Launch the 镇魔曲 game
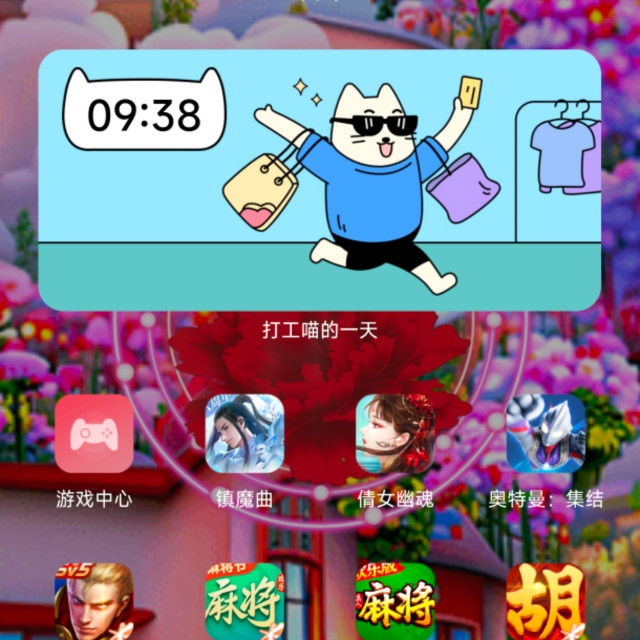 [245, 434]
